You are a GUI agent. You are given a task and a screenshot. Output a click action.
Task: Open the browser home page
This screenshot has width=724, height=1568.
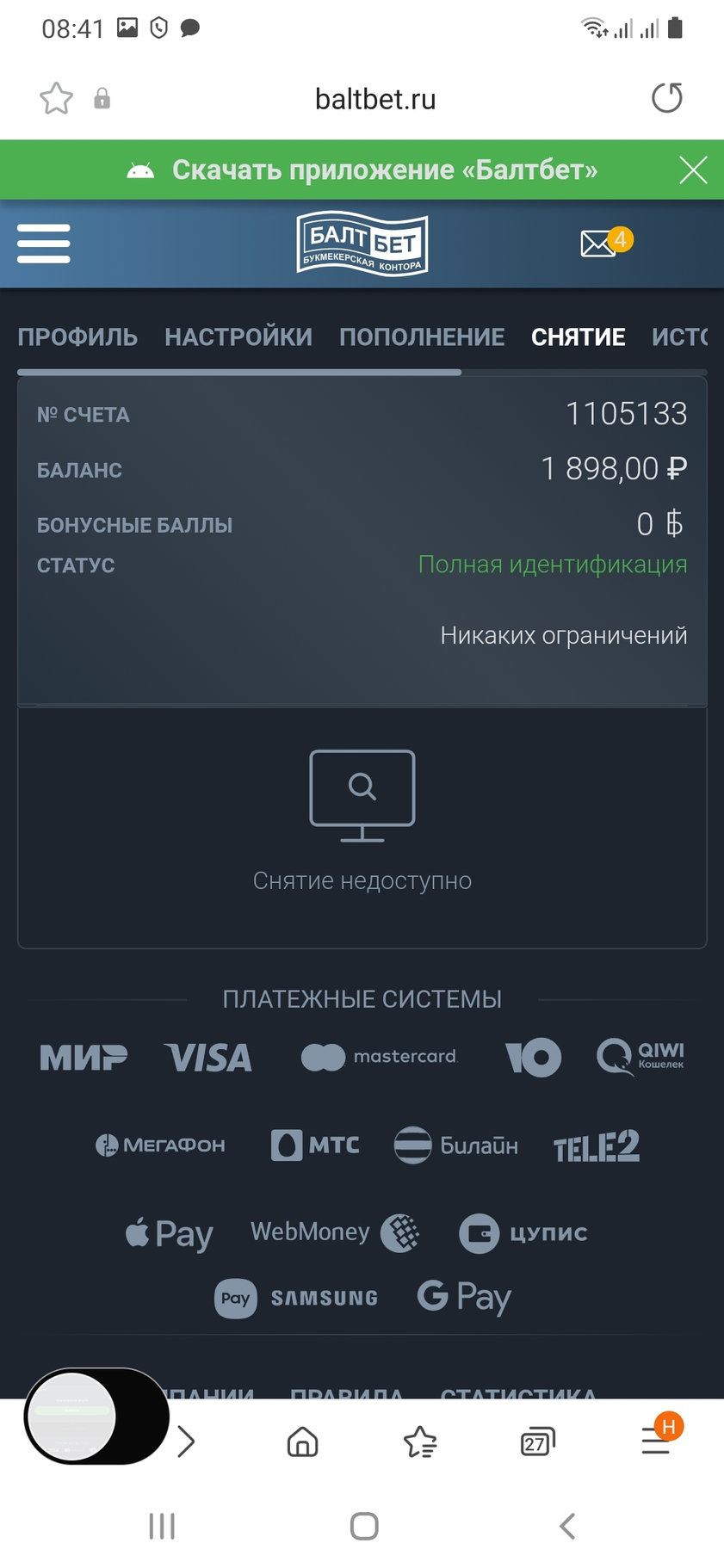pos(302,1441)
